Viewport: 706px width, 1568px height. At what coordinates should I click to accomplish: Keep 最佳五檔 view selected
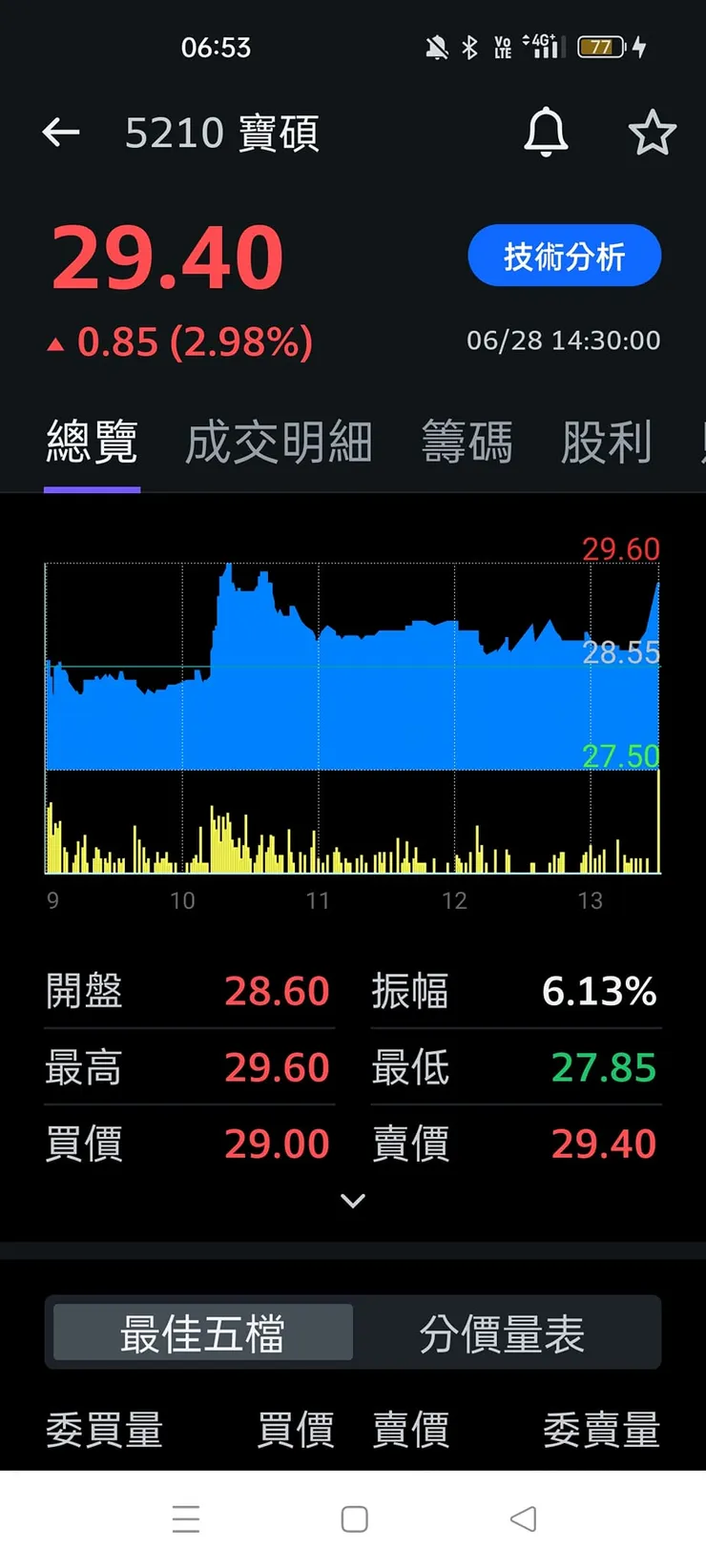[x=200, y=1332]
